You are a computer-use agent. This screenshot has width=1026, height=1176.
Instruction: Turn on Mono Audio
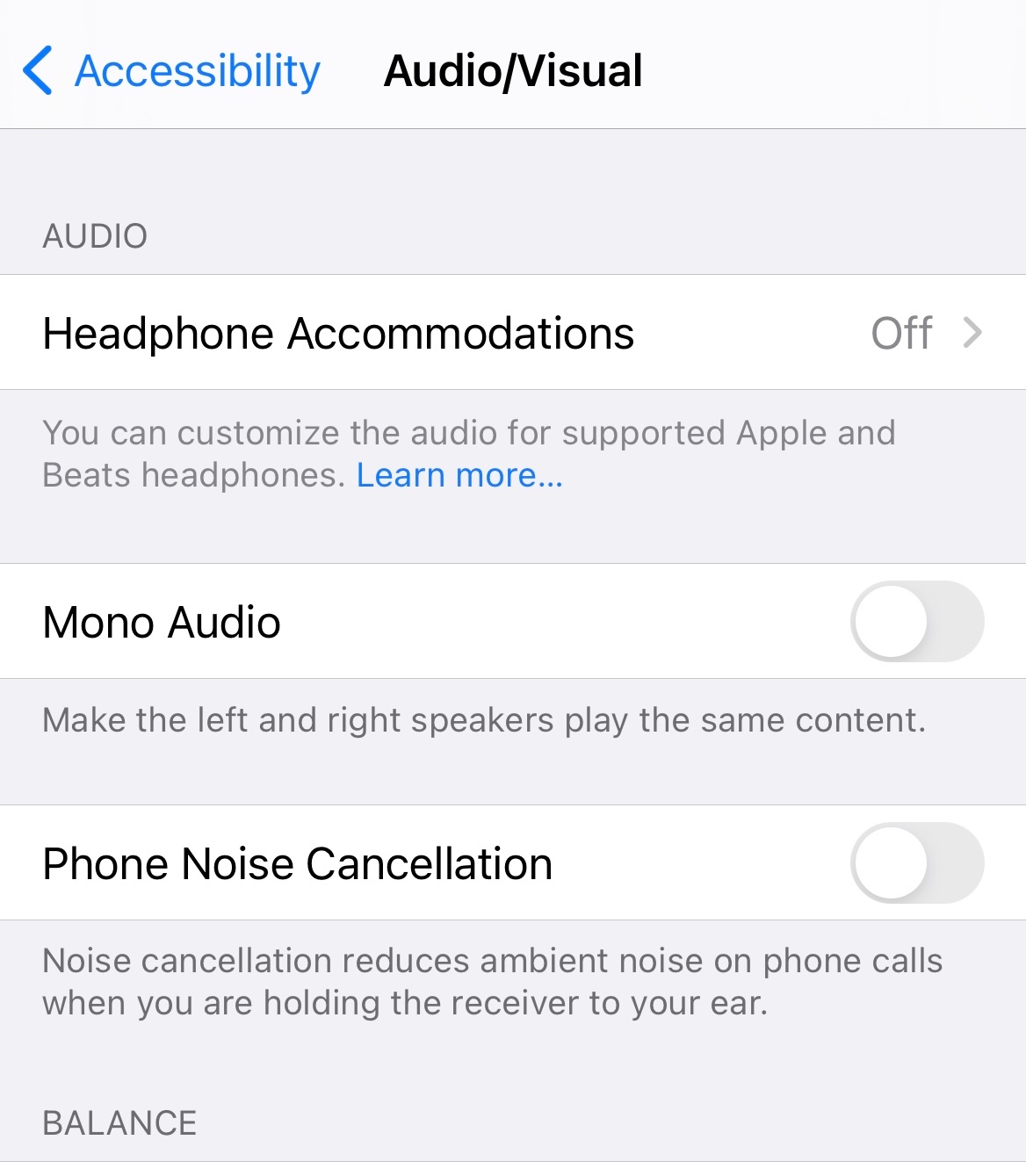pyautogui.click(x=916, y=622)
